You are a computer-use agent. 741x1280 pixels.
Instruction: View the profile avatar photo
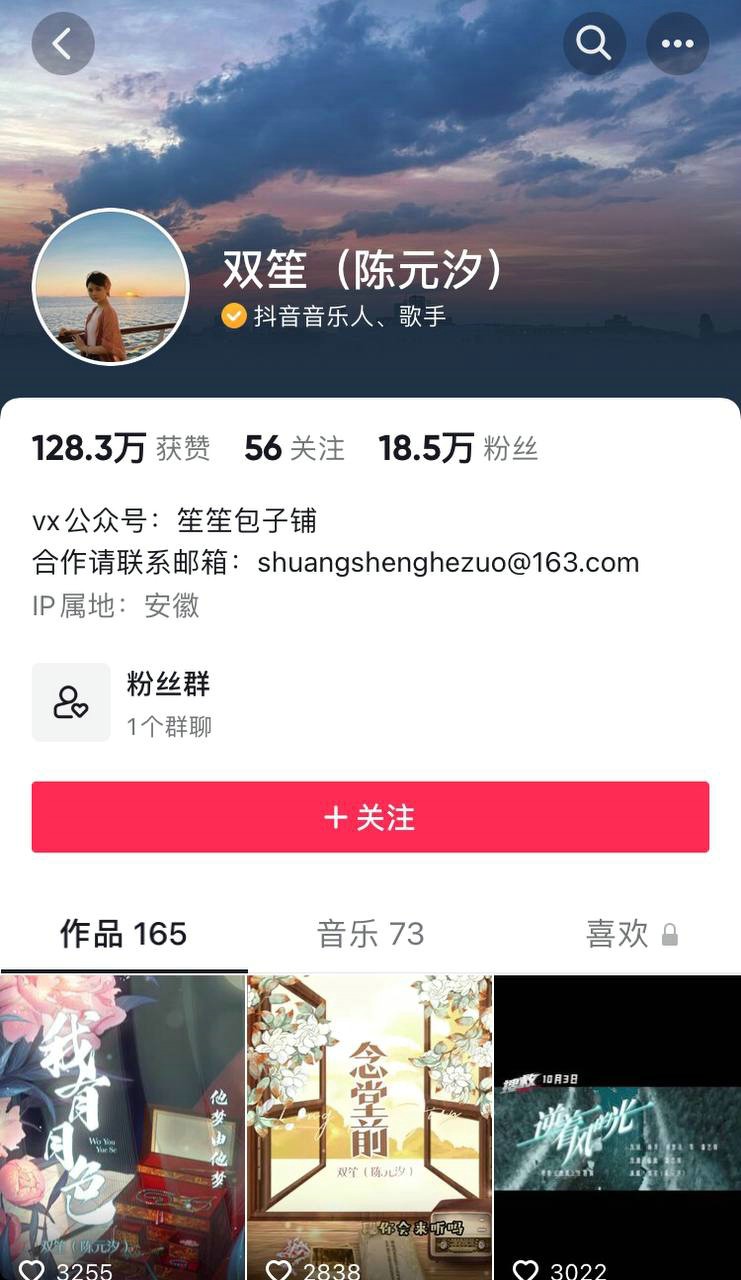click(111, 287)
